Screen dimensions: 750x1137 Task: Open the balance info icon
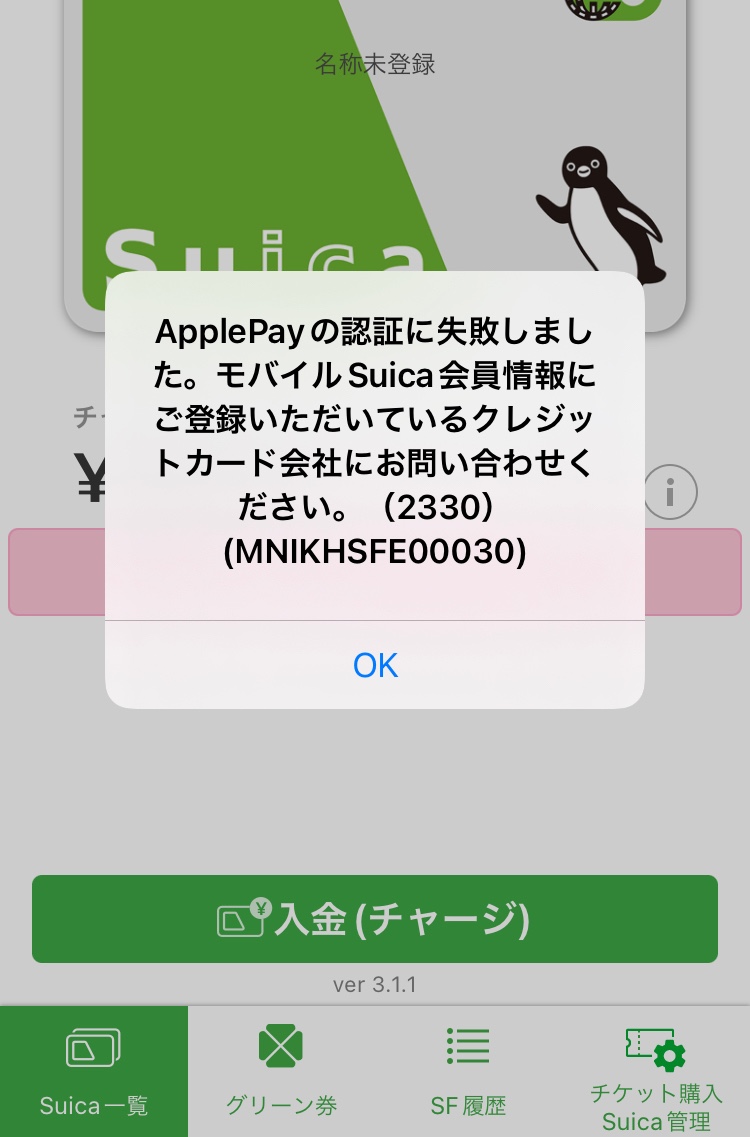click(670, 492)
